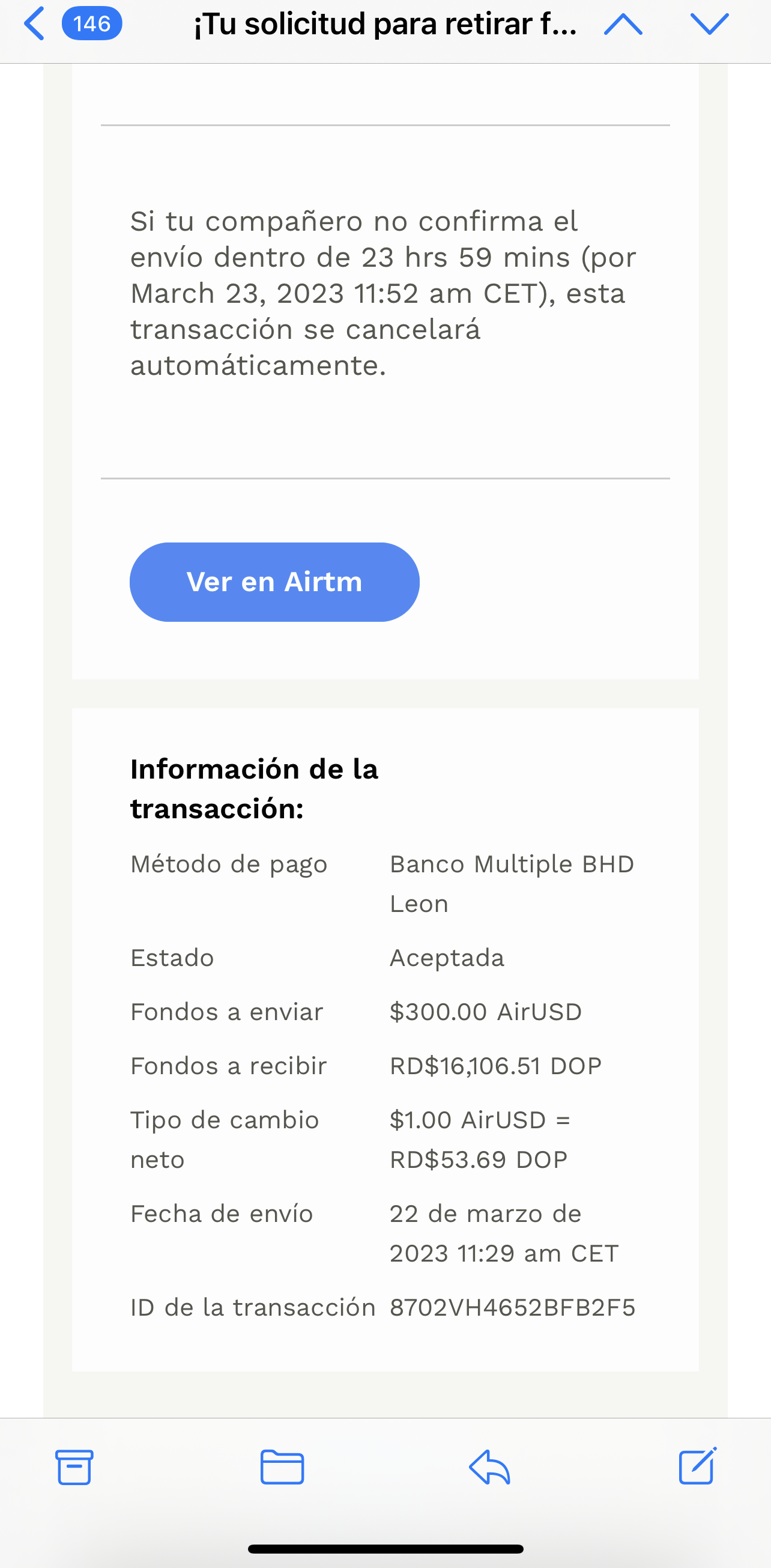Tap the Ver en Airtm button

(274, 582)
